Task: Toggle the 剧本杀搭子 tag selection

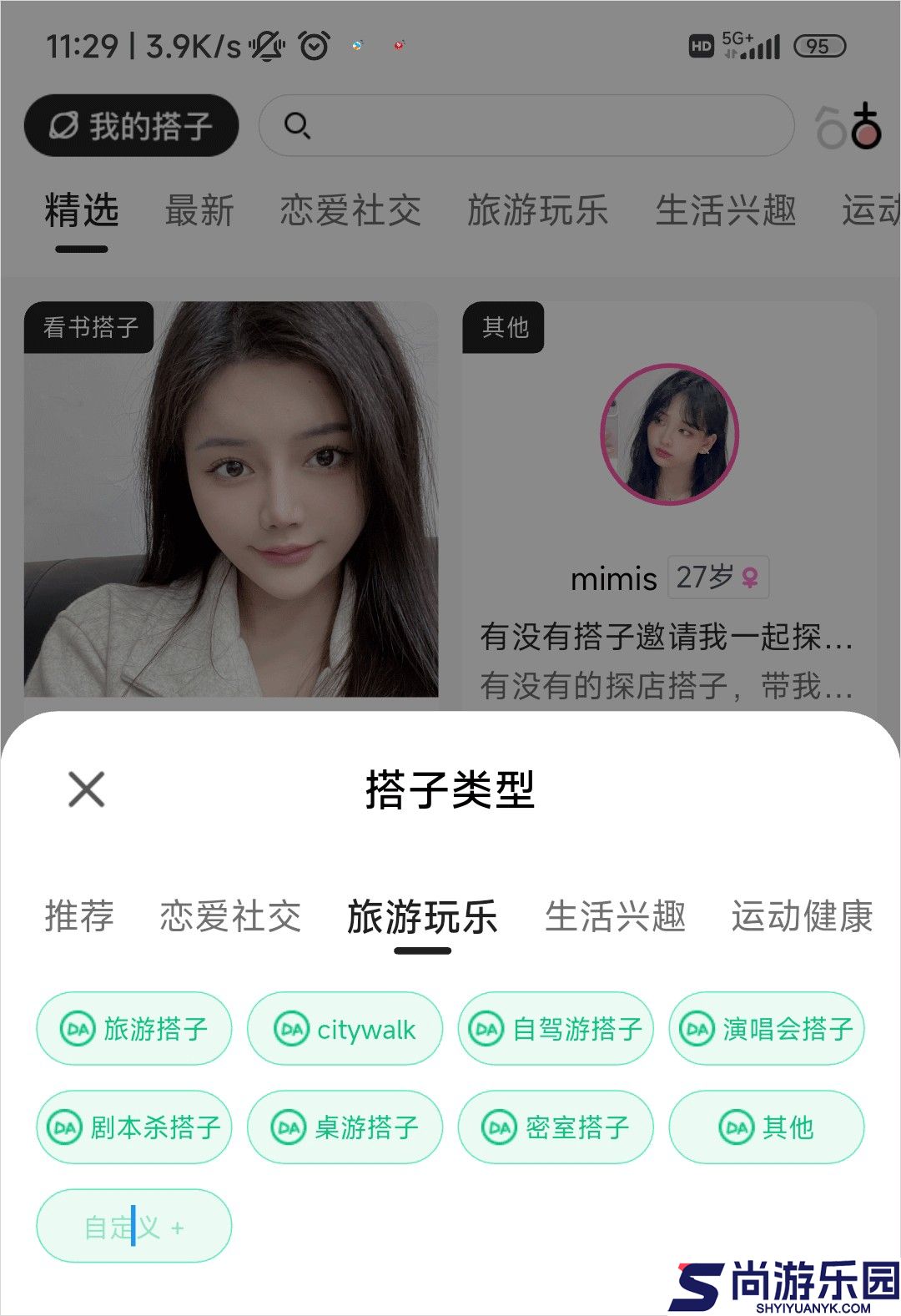Action: [133, 1127]
